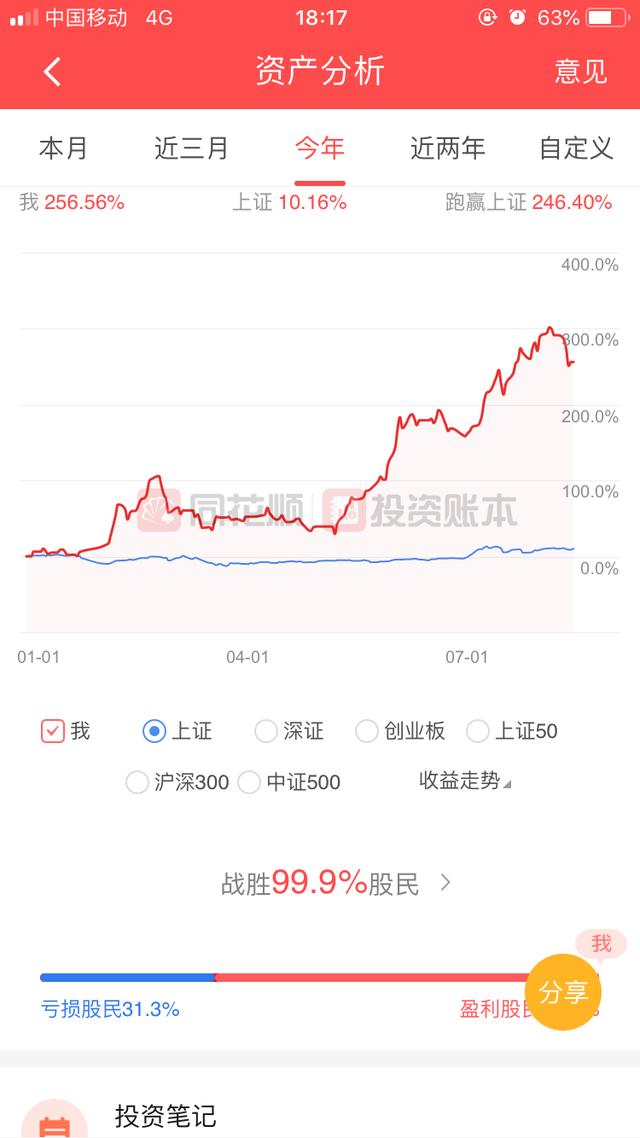Switch to the 近三月 tab
The image size is (640, 1138).
point(191,149)
